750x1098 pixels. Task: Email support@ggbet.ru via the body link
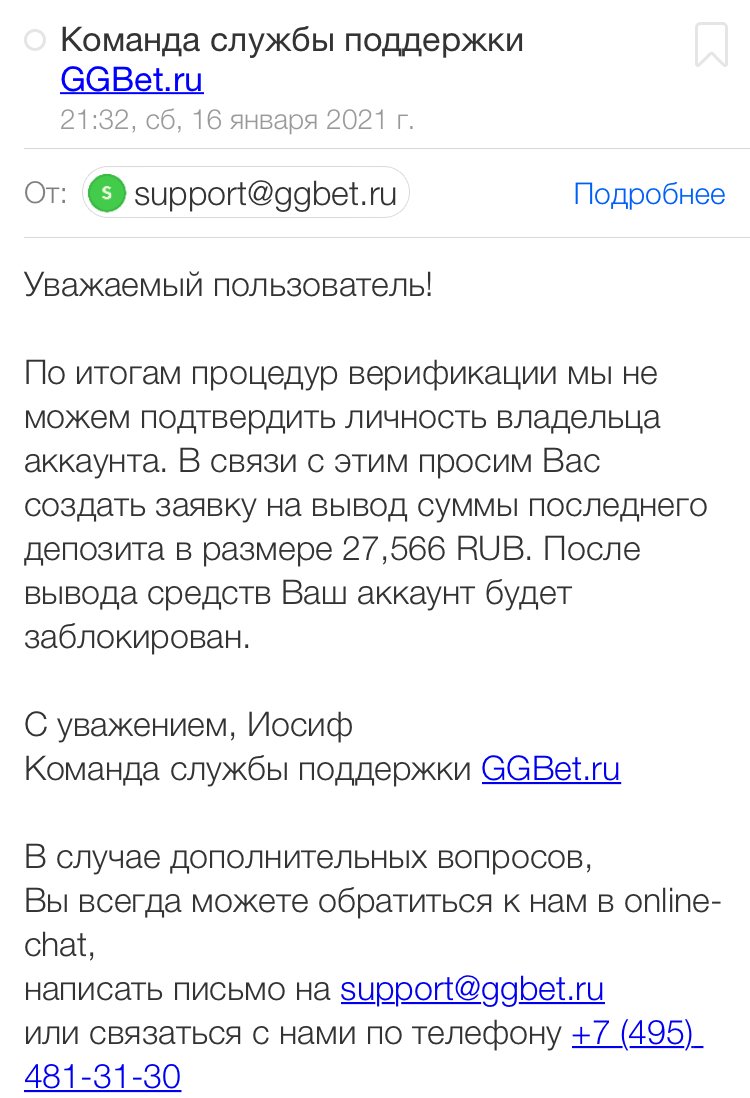click(472, 990)
